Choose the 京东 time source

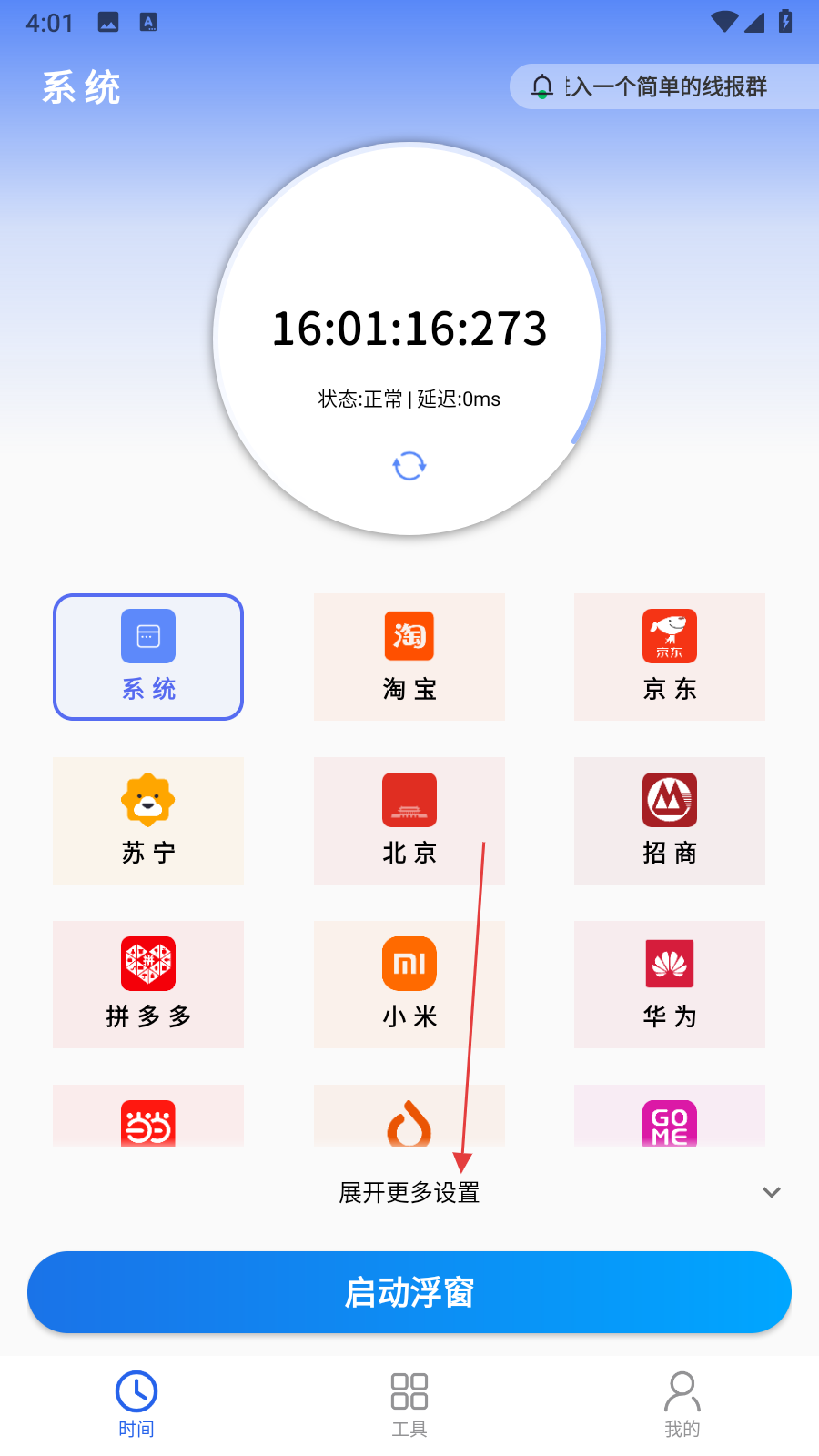pyautogui.click(x=670, y=657)
